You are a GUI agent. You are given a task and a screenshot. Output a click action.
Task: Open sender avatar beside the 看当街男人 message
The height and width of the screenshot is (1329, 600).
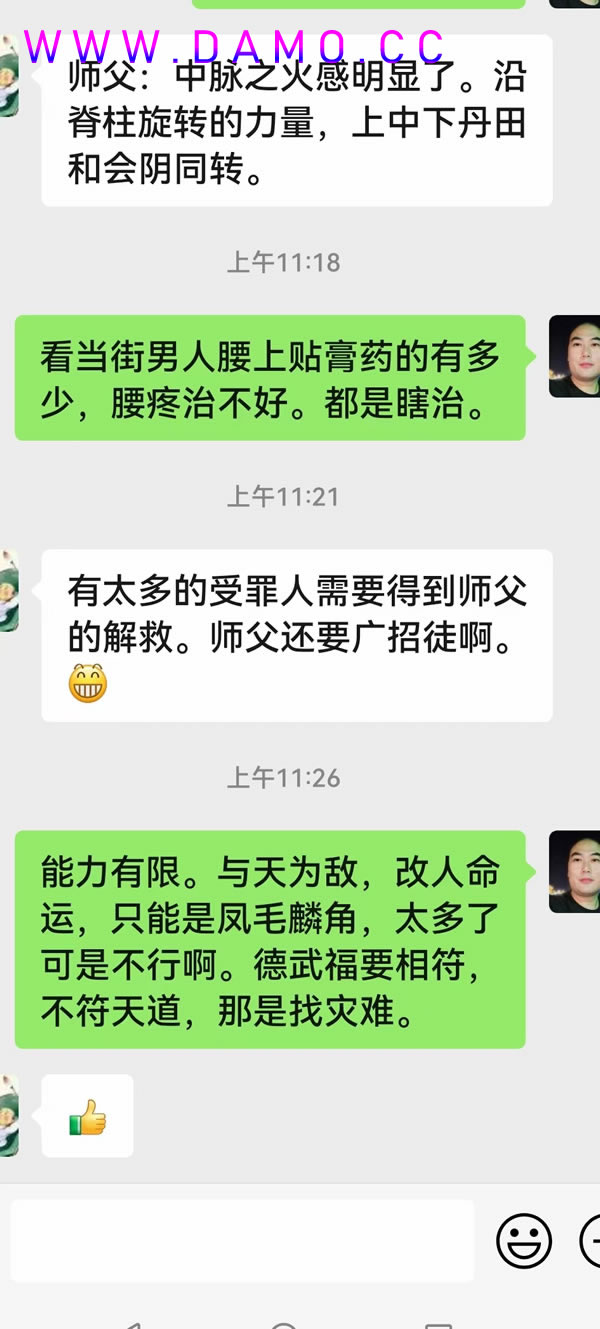575,356
